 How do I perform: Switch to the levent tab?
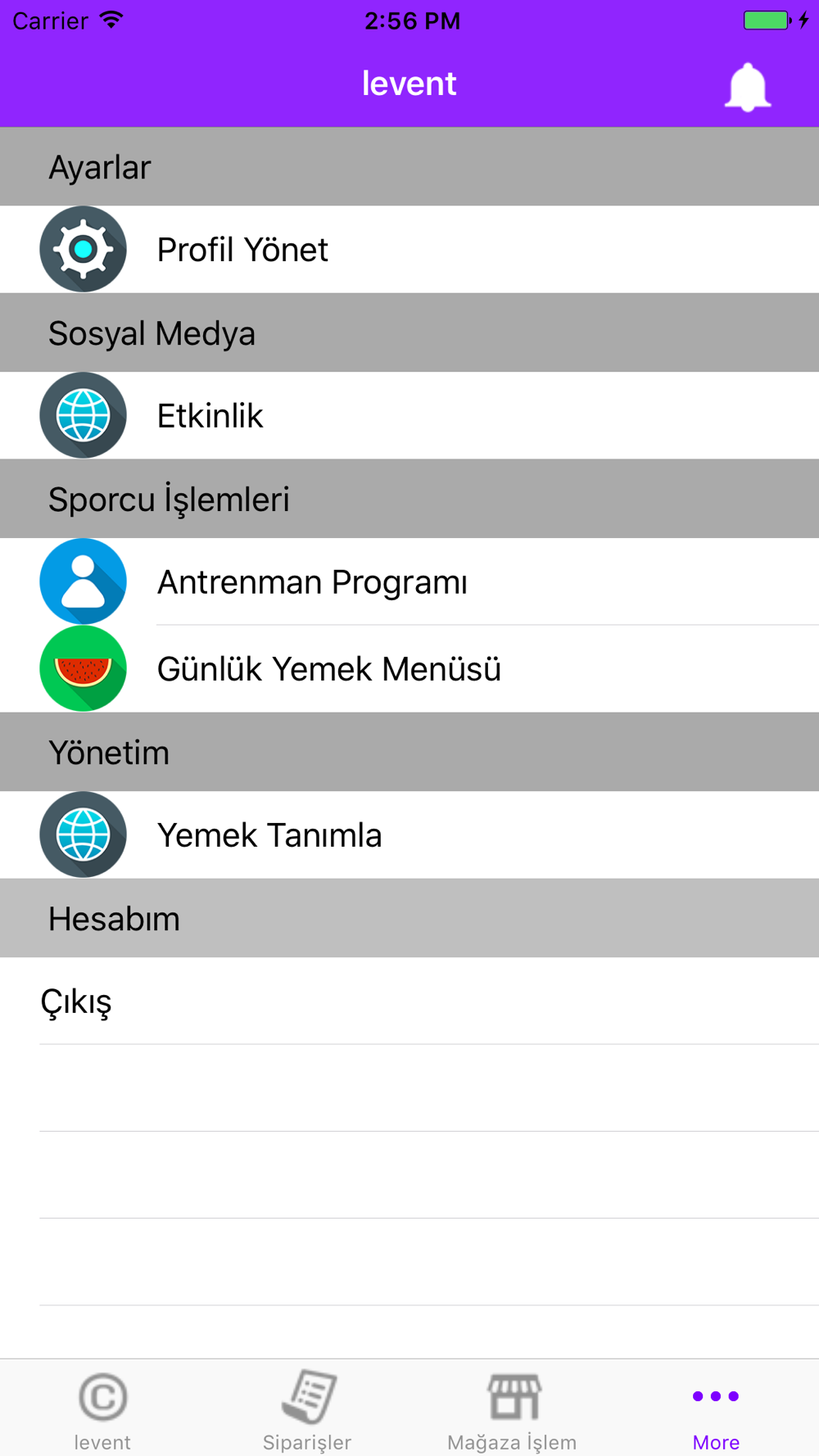[102, 1410]
